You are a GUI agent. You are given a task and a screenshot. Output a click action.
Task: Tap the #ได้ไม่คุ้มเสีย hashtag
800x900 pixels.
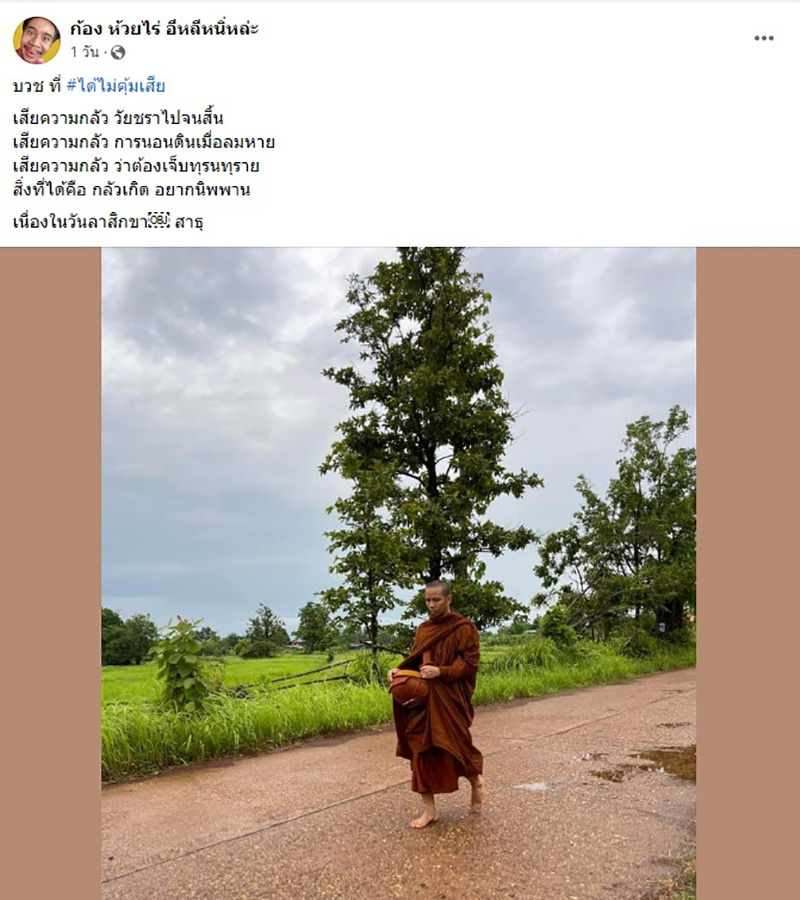coord(115,86)
